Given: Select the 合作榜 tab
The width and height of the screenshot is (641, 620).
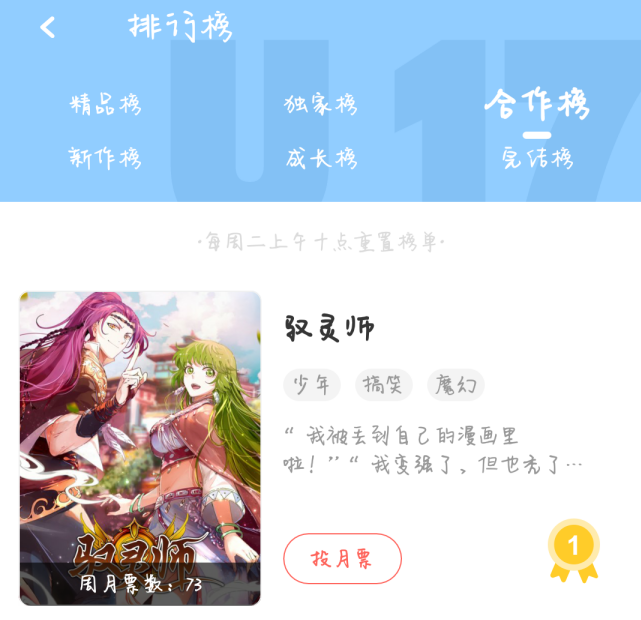Looking at the screenshot, I should 537,104.
